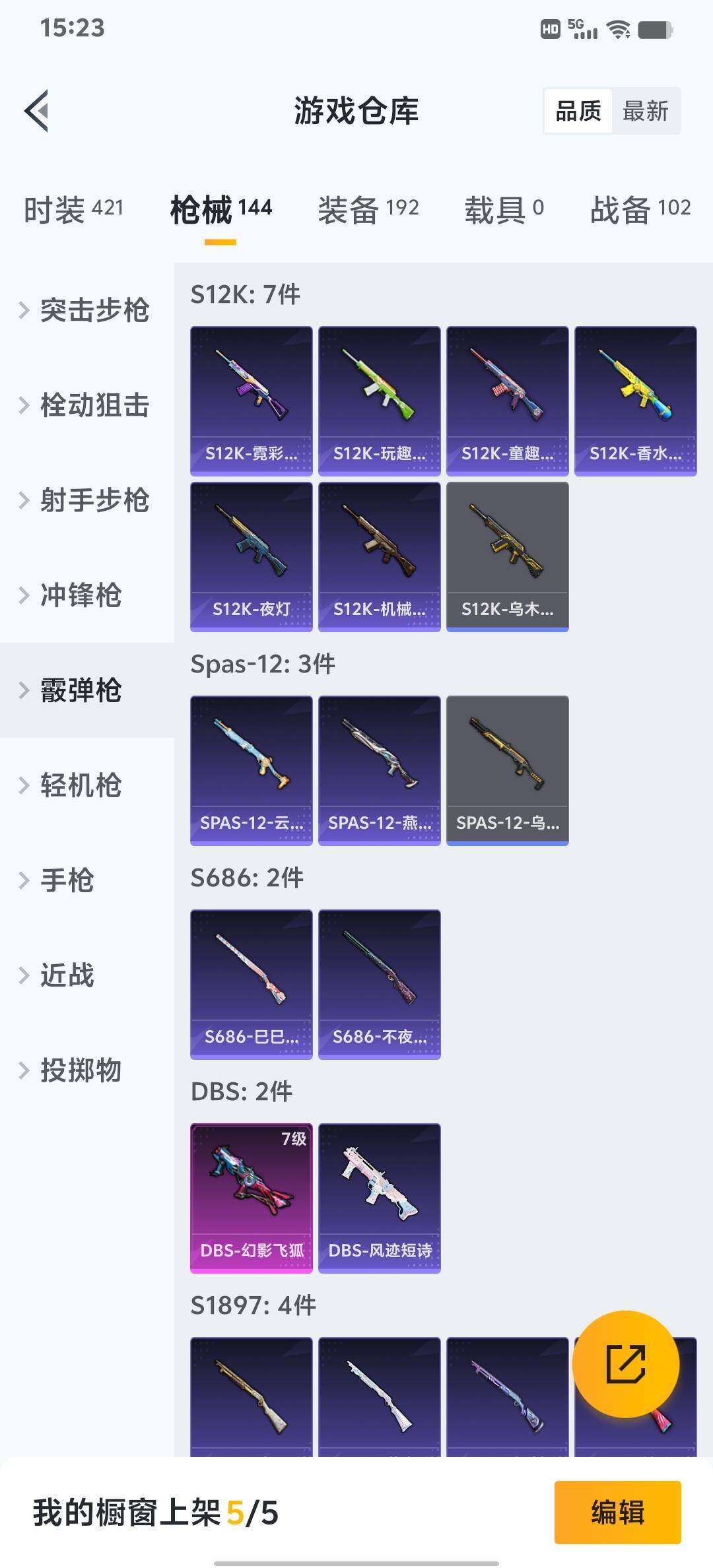The image size is (713, 1568).
Task: Switch to the 战备 tab
Action: (x=640, y=210)
